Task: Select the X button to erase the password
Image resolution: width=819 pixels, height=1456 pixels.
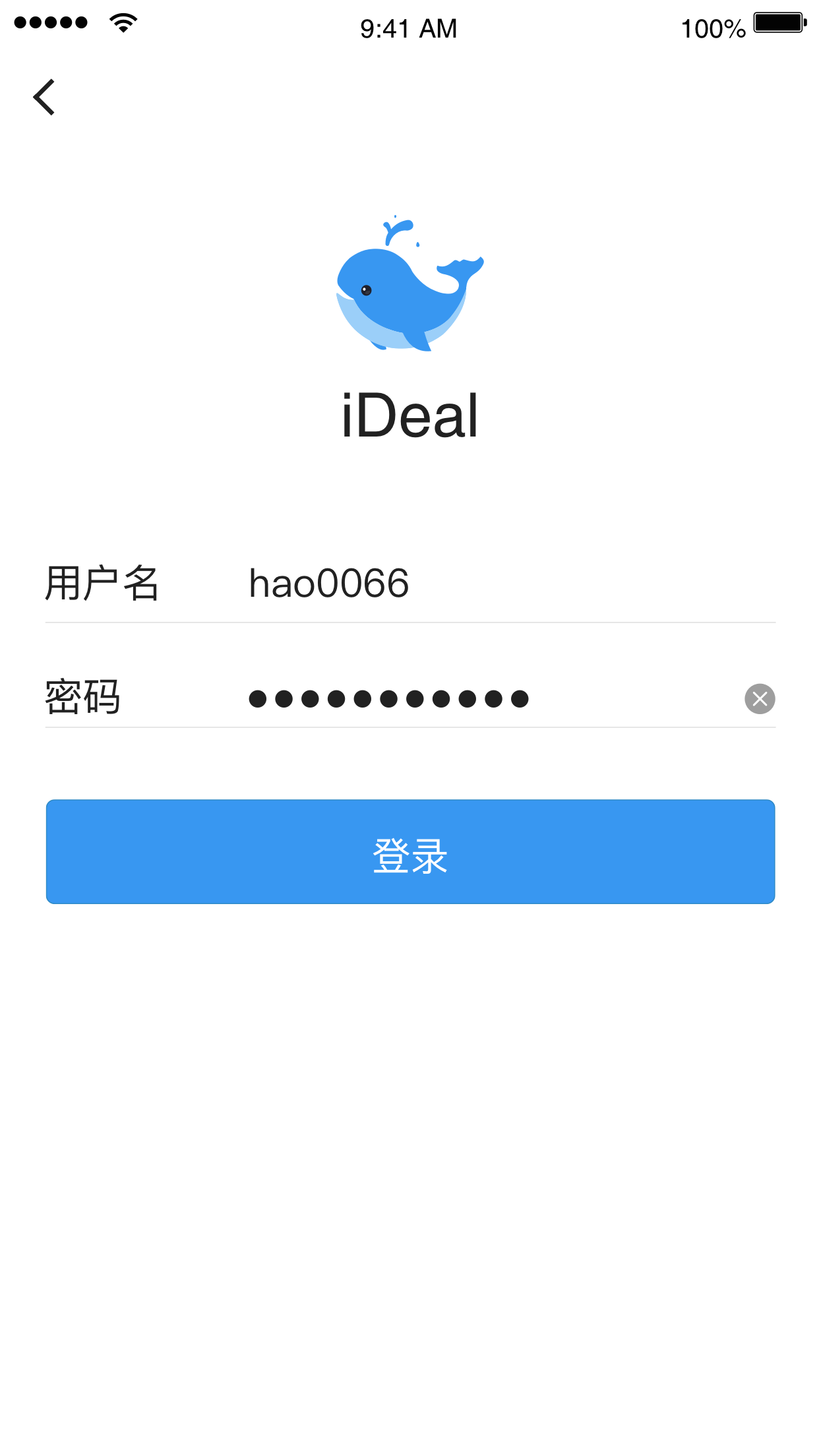Action: point(760,699)
